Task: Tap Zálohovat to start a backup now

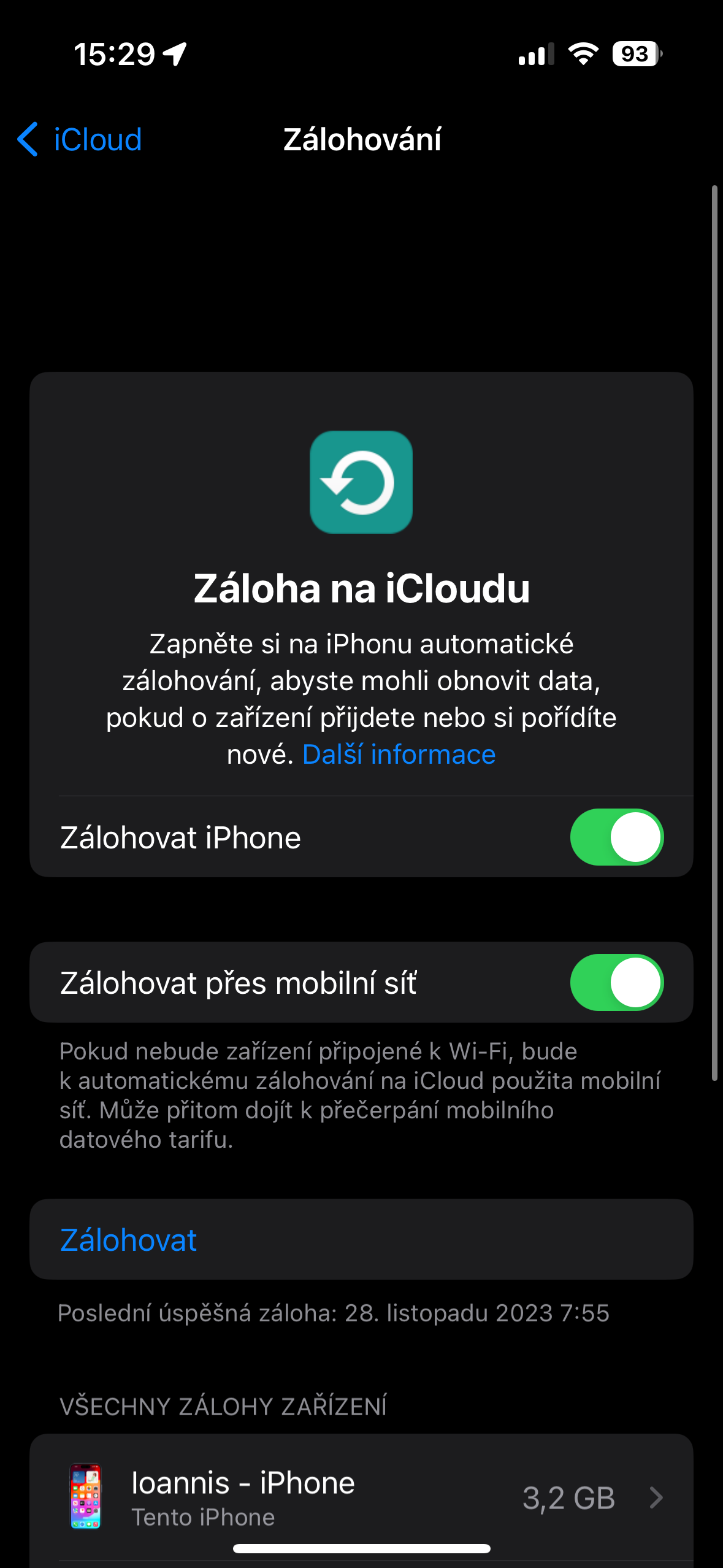Action: 128,1239
